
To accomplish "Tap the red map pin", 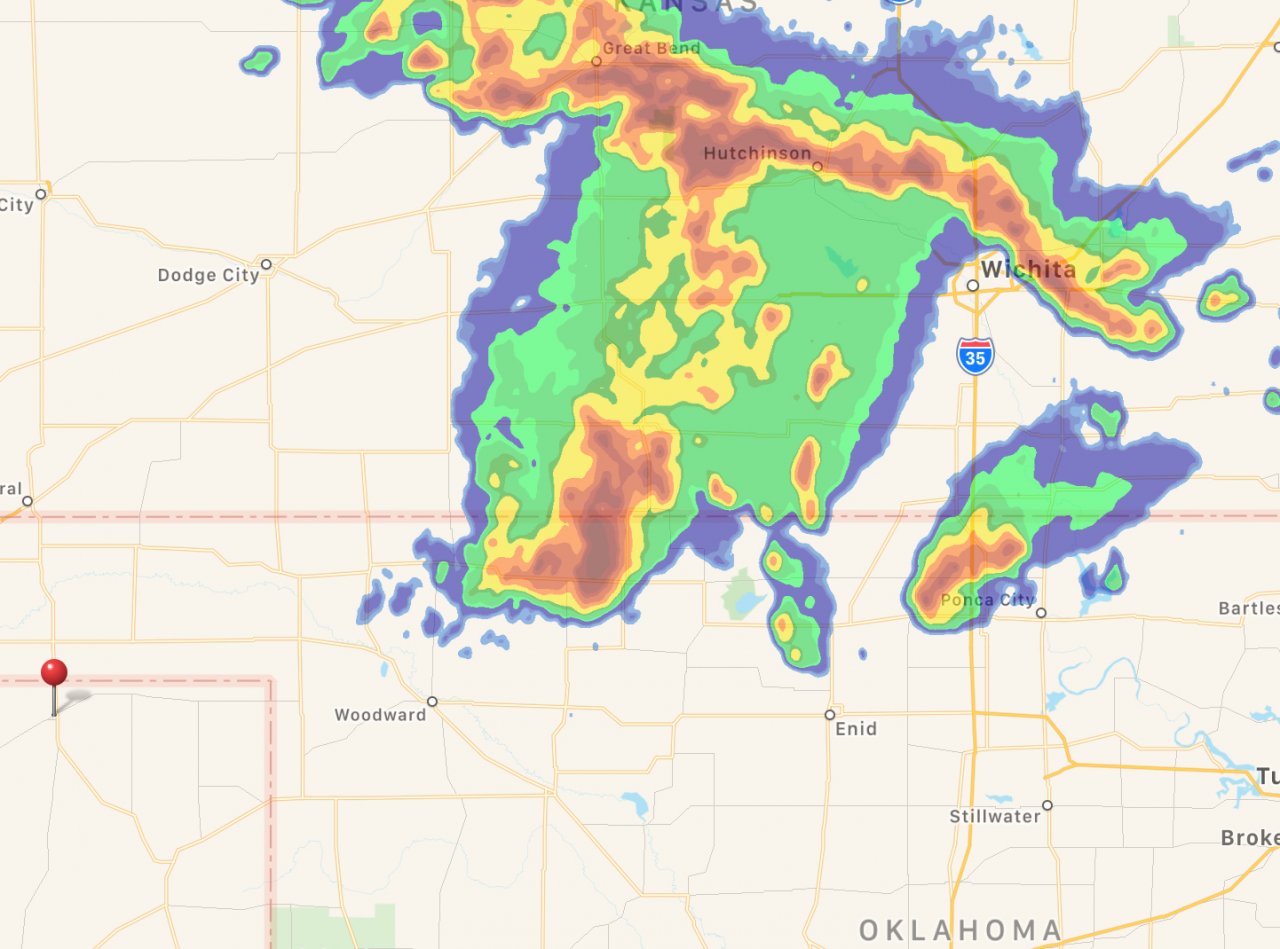I will click(x=54, y=674).
